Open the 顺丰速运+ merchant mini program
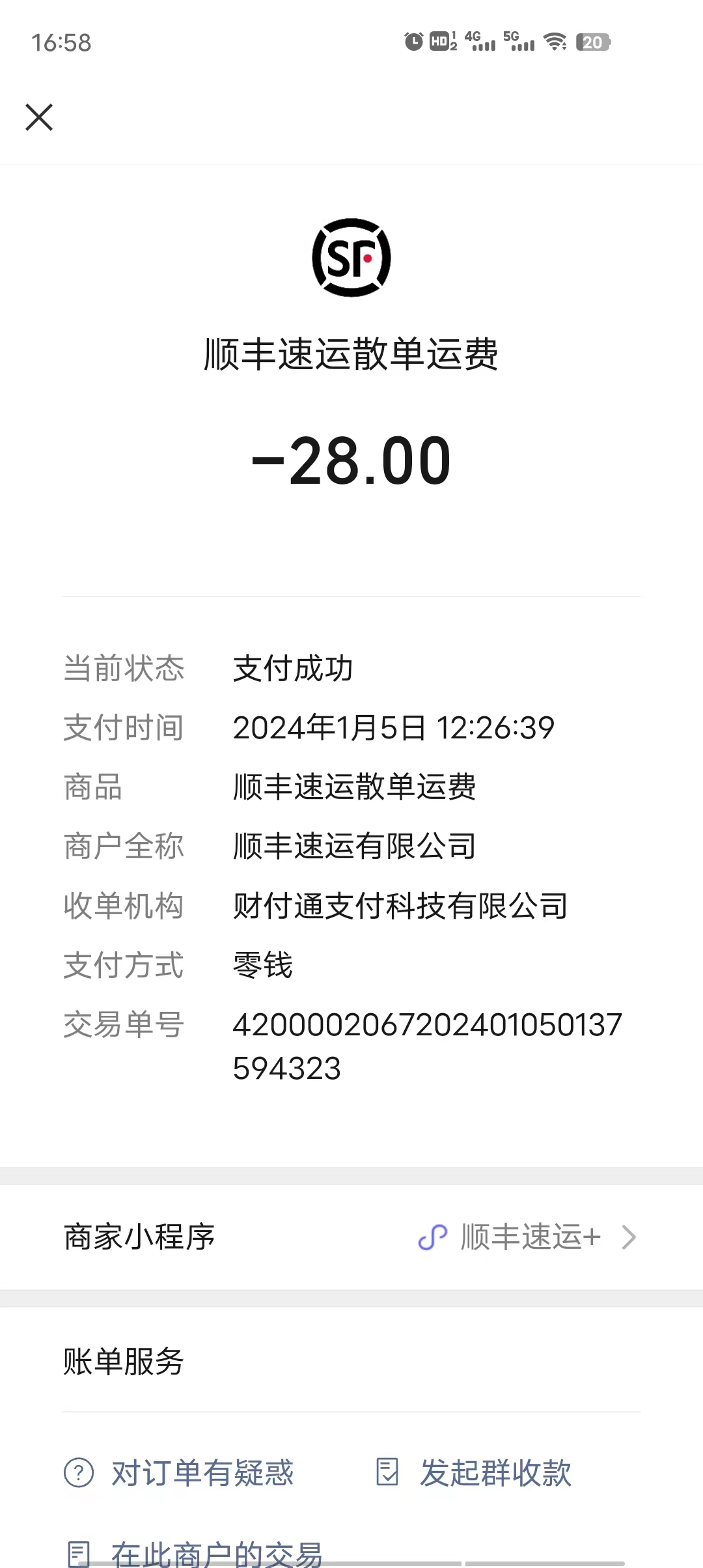Screen dimensions: 703x1568 [x=527, y=1237]
